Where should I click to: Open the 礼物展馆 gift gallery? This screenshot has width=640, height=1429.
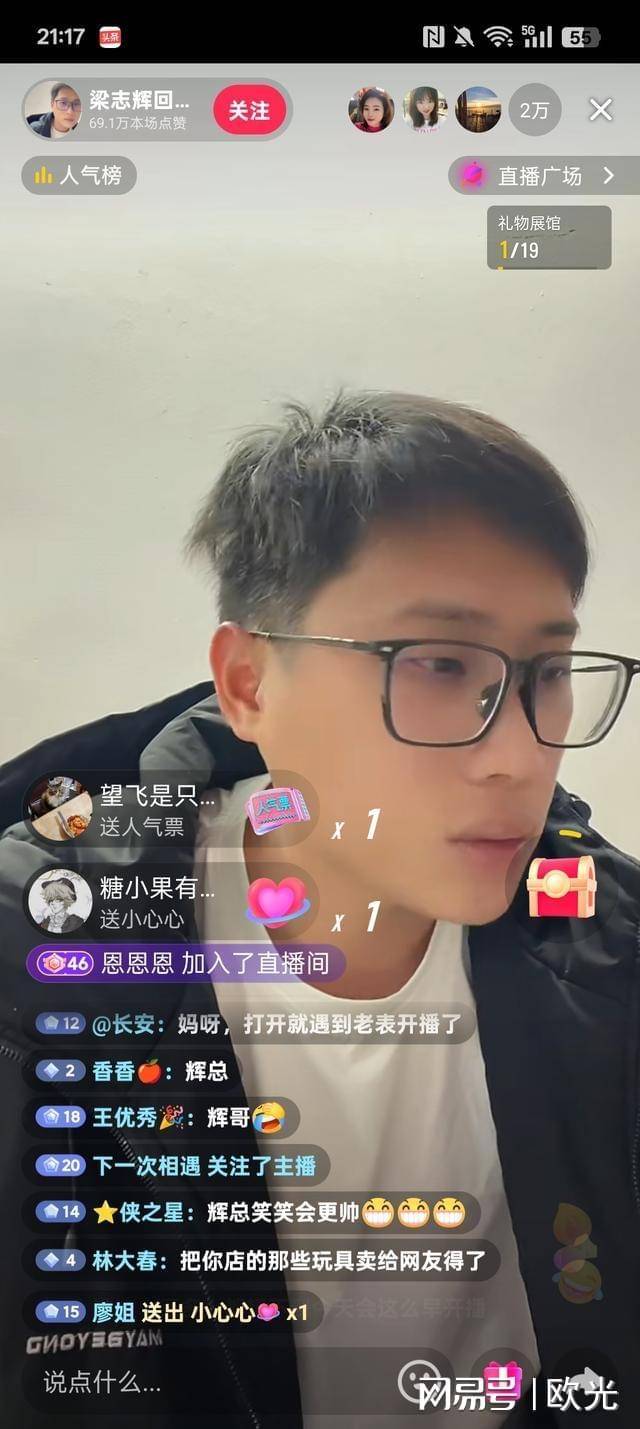tap(548, 237)
